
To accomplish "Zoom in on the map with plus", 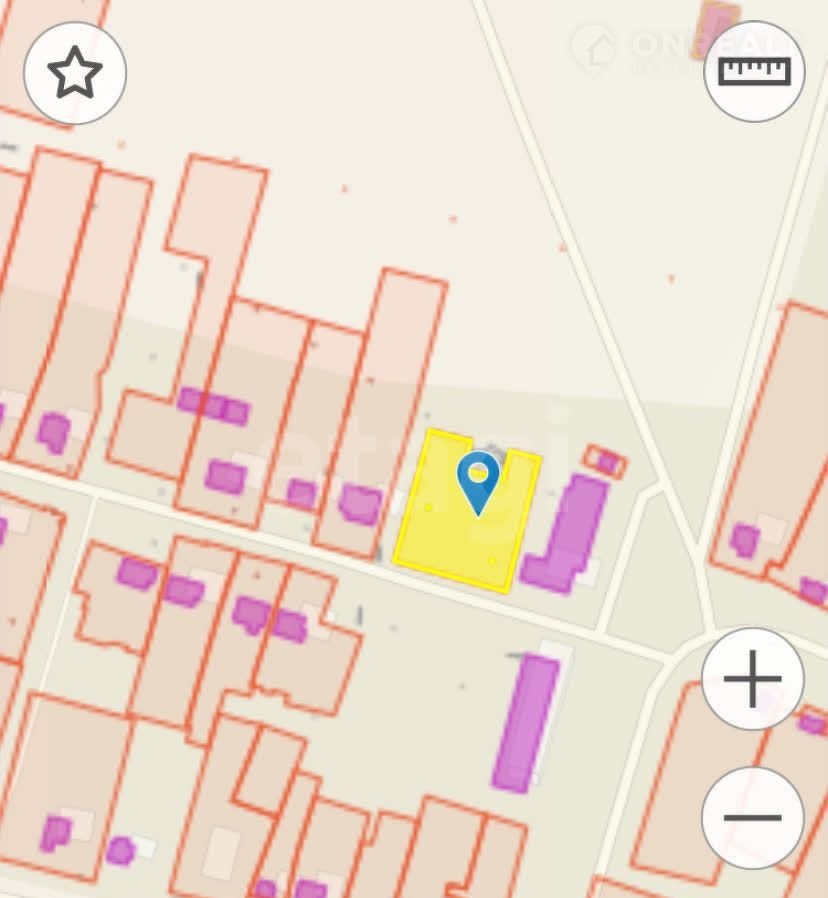I will (x=752, y=679).
